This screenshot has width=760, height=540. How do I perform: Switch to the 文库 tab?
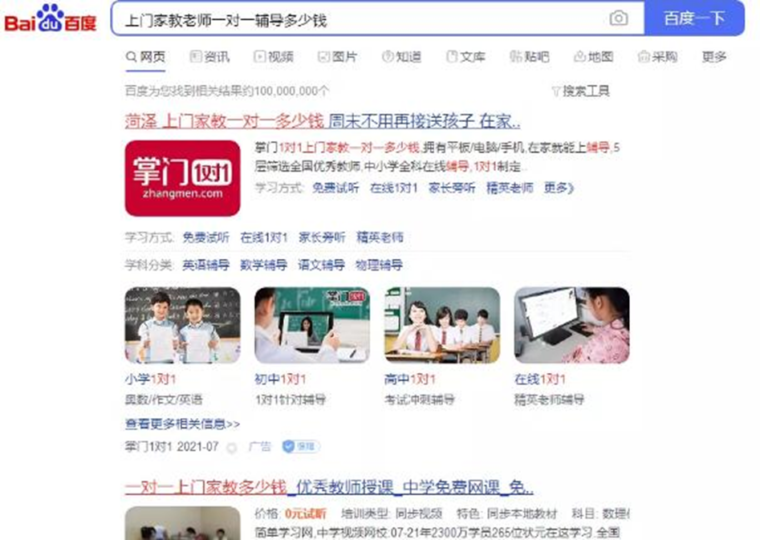(466, 57)
